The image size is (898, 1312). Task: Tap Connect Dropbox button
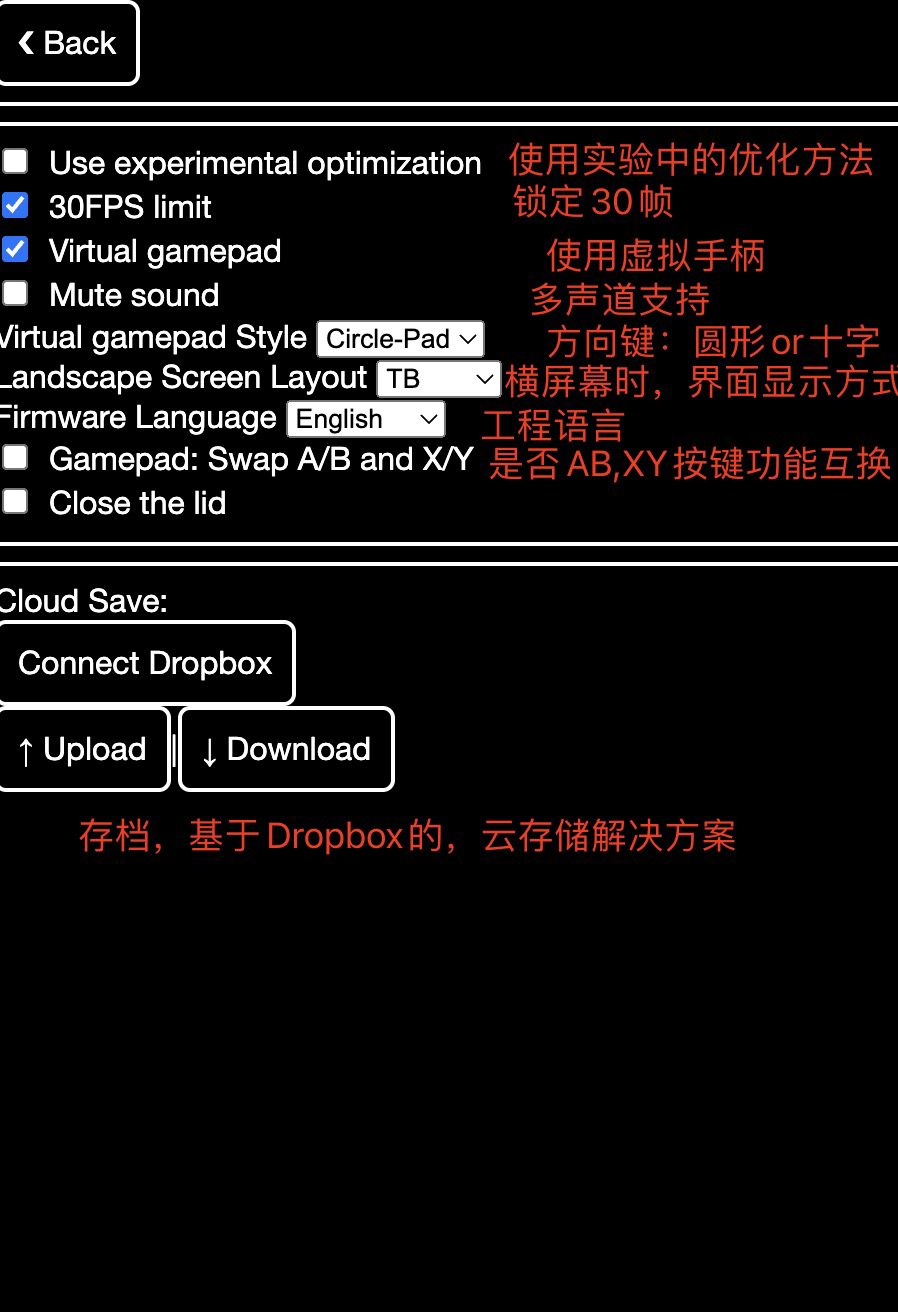145,663
